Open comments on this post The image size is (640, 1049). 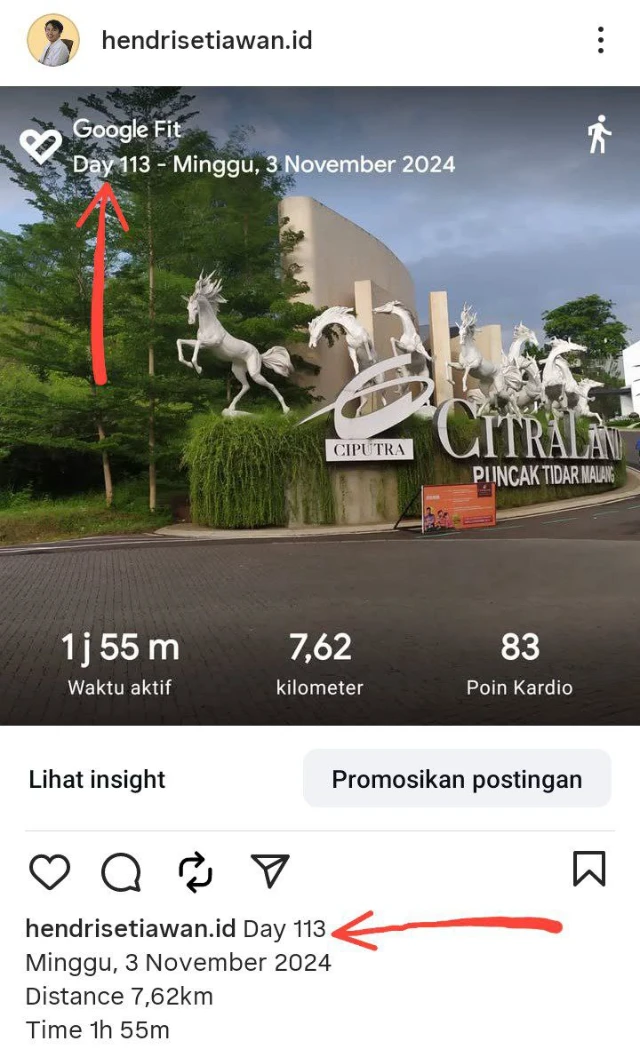tap(121, 871)
